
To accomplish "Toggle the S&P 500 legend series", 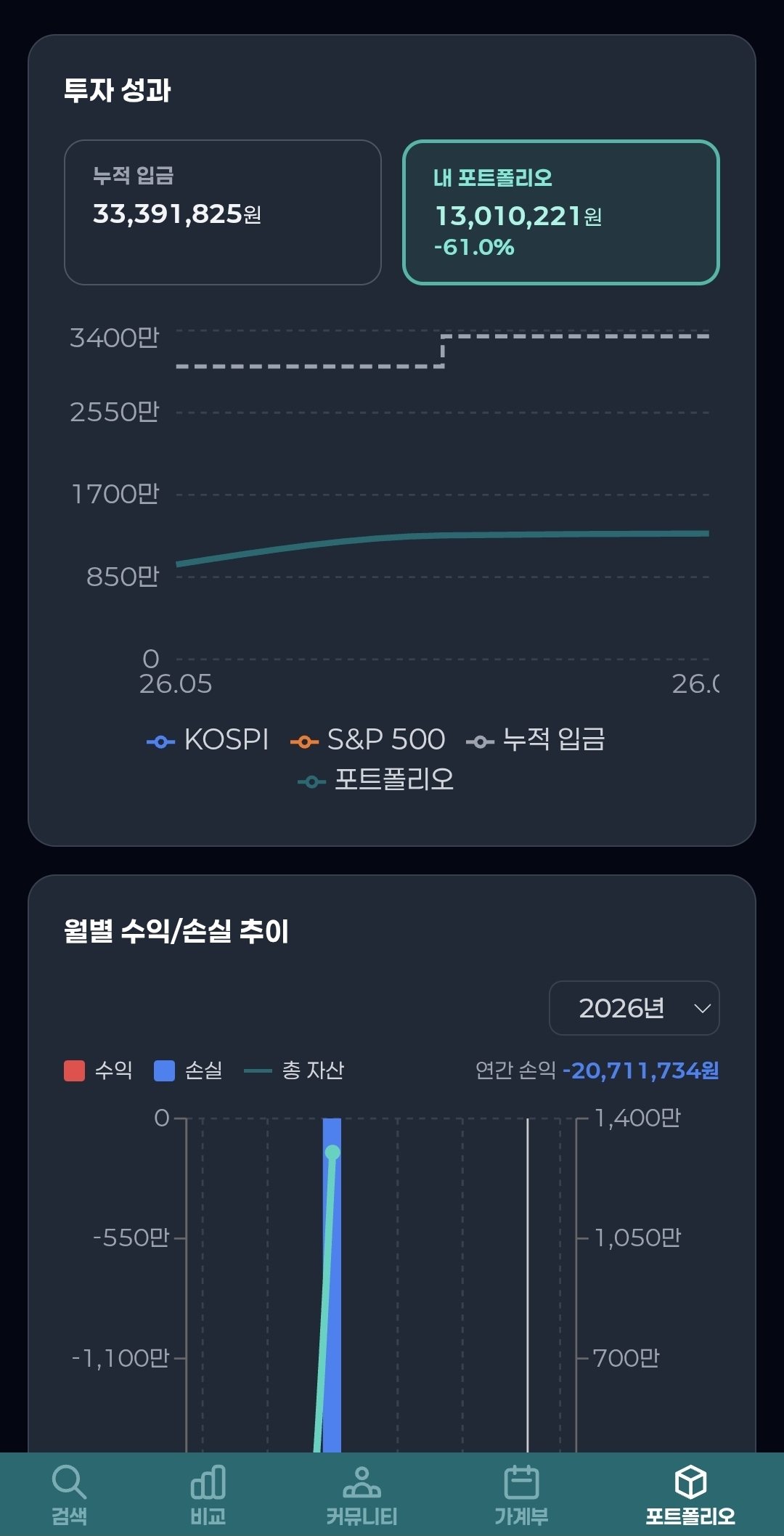I will pos(367,740).
